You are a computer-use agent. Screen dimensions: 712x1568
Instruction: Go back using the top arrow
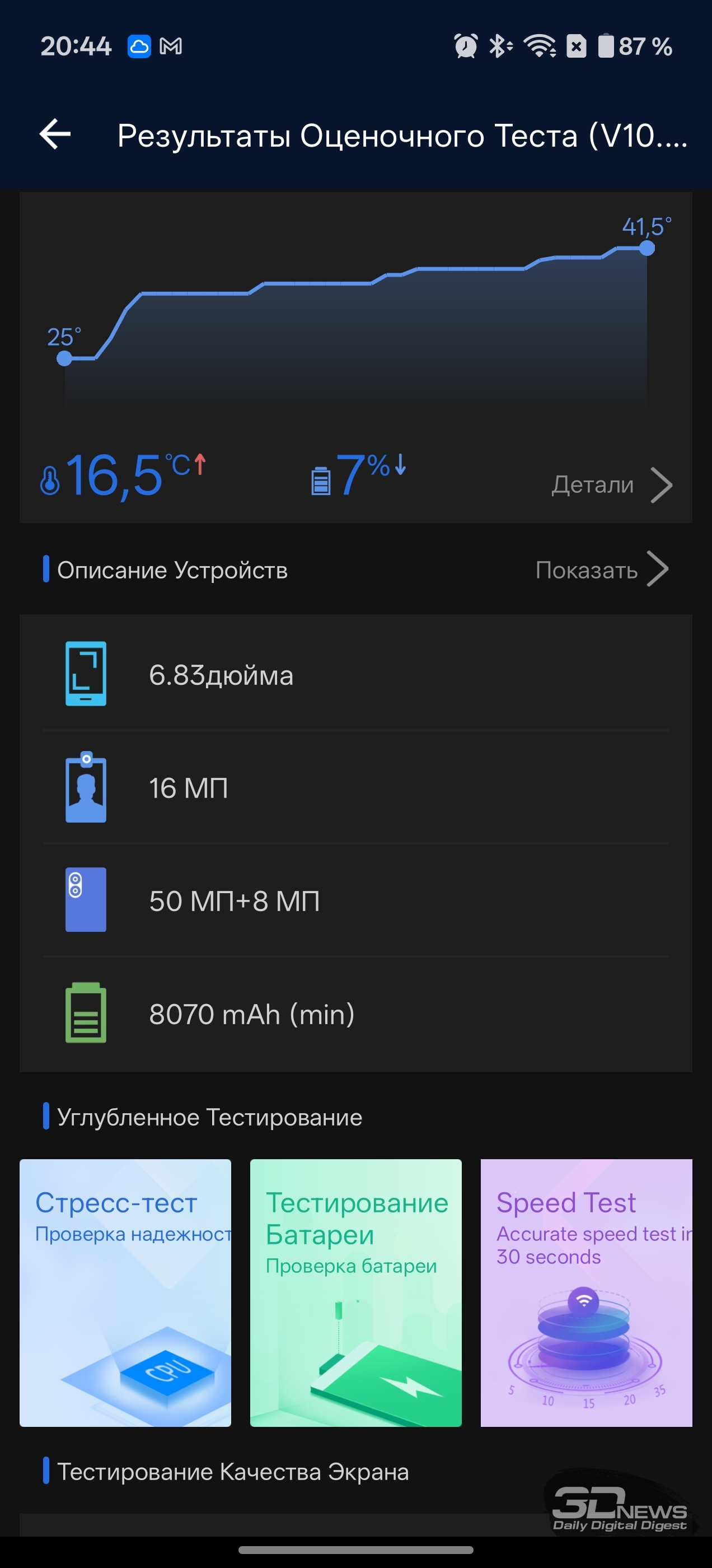tap(55, 134)
